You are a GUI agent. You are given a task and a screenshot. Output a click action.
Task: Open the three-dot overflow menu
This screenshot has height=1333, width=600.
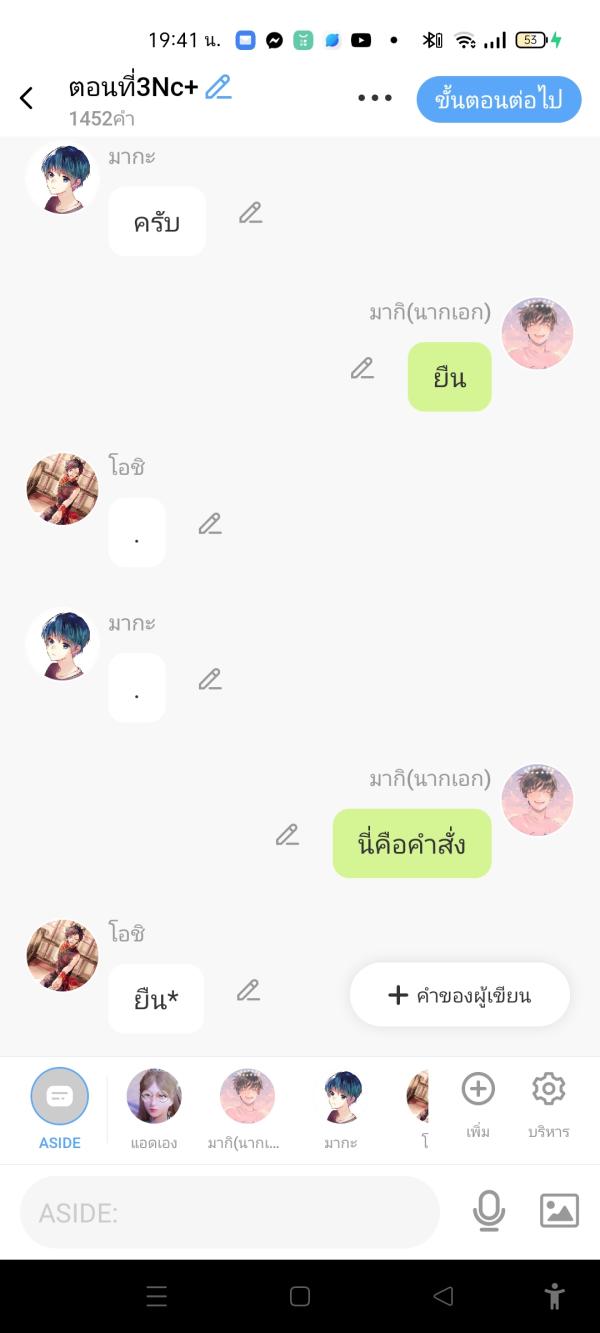[x=375, y=98]
